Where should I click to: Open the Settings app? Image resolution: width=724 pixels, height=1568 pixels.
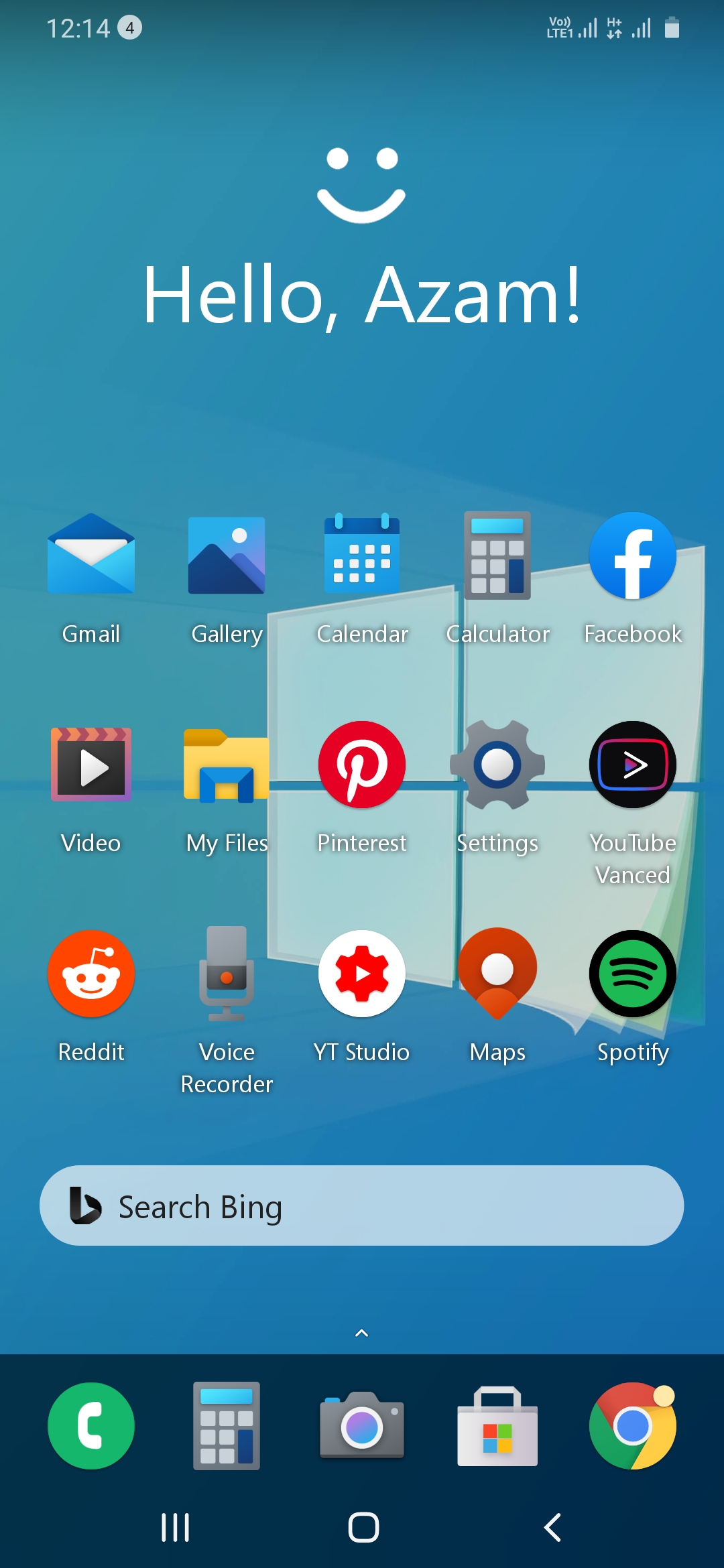tap(497, 765)
